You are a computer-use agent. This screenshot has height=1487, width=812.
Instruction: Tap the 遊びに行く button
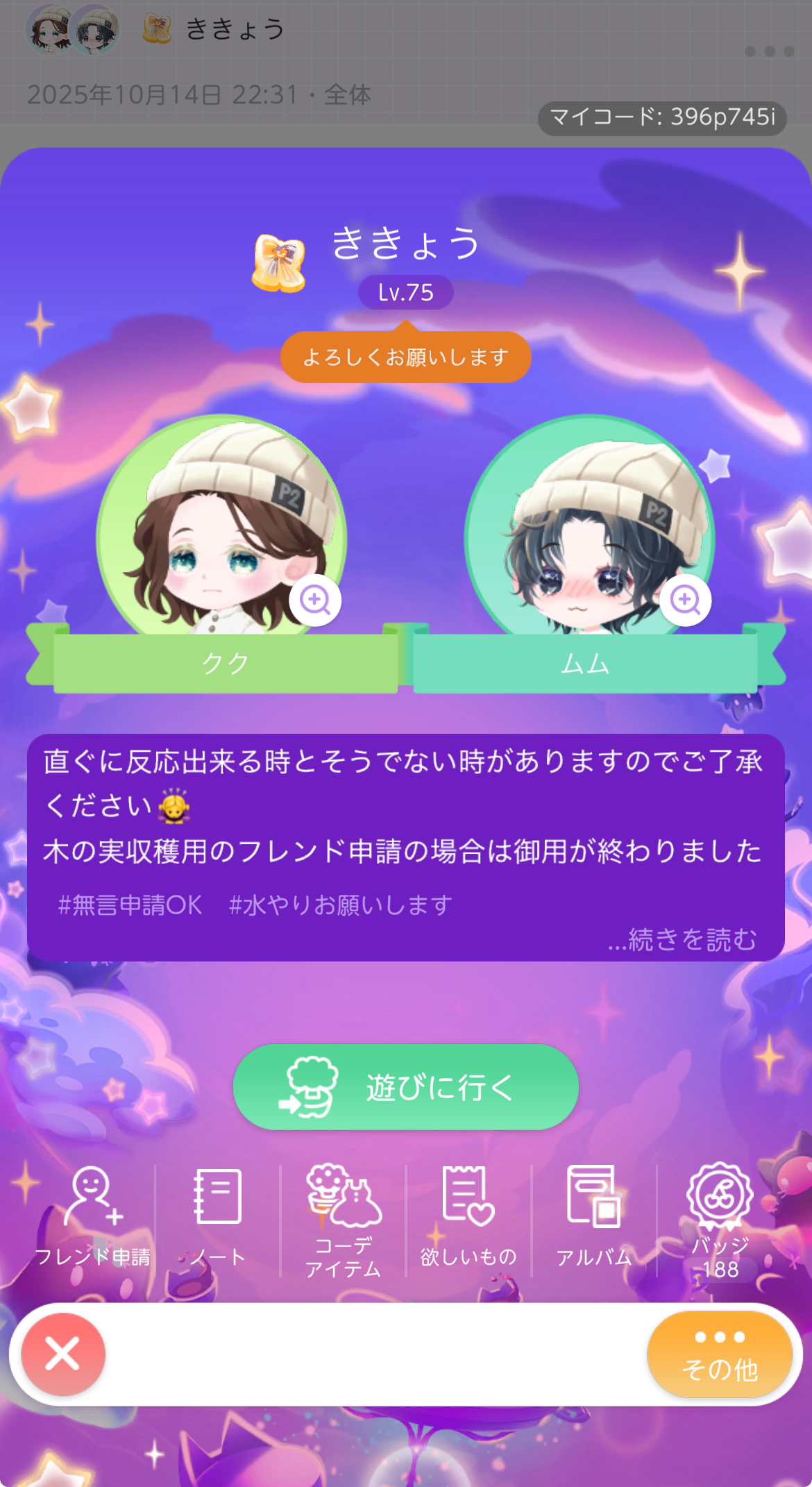(405, 1086)
